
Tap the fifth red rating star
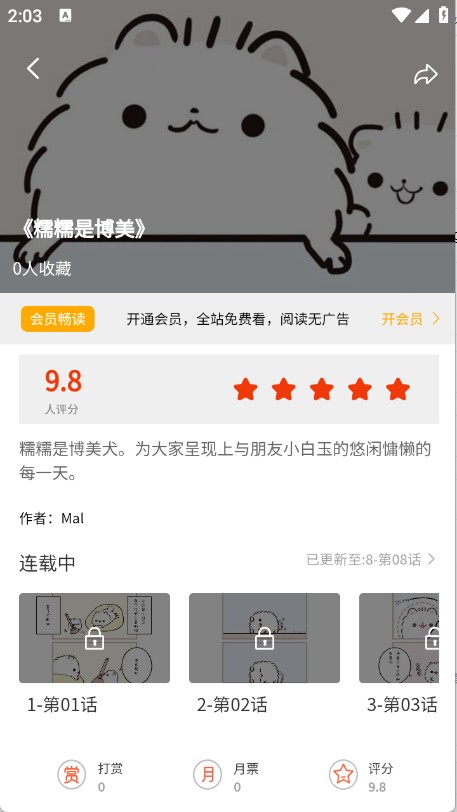tap(398, 389)
